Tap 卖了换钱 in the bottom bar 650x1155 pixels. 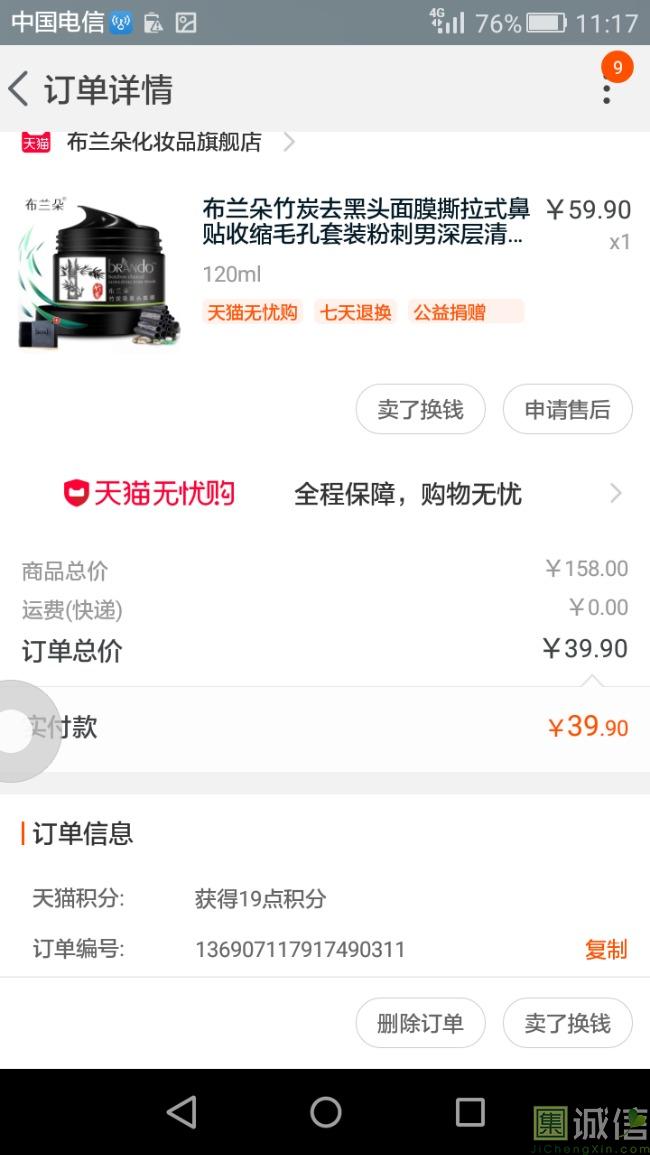point(567,1022)
